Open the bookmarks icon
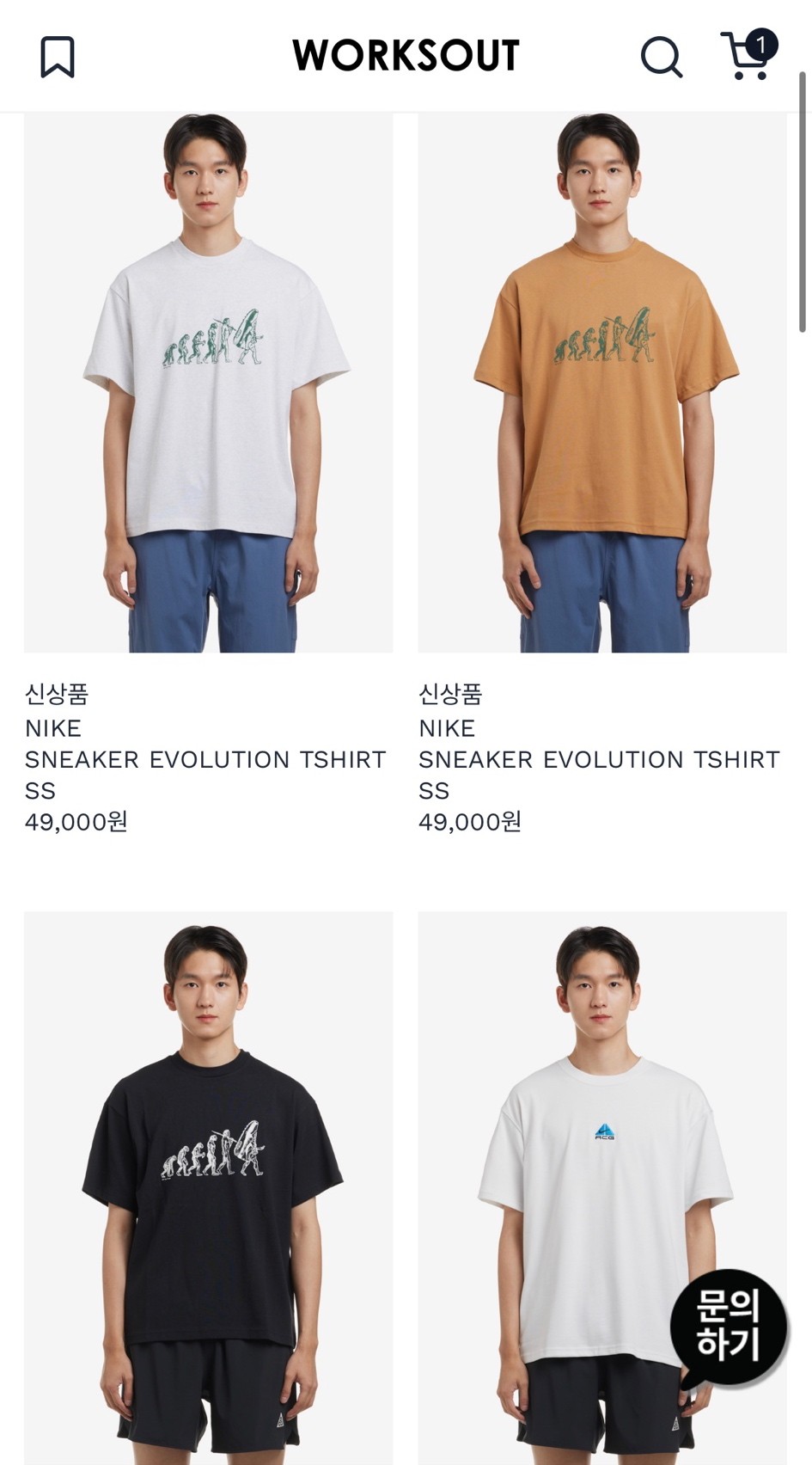This screenshot has width=812, height=1465. (x=58, y=57)
